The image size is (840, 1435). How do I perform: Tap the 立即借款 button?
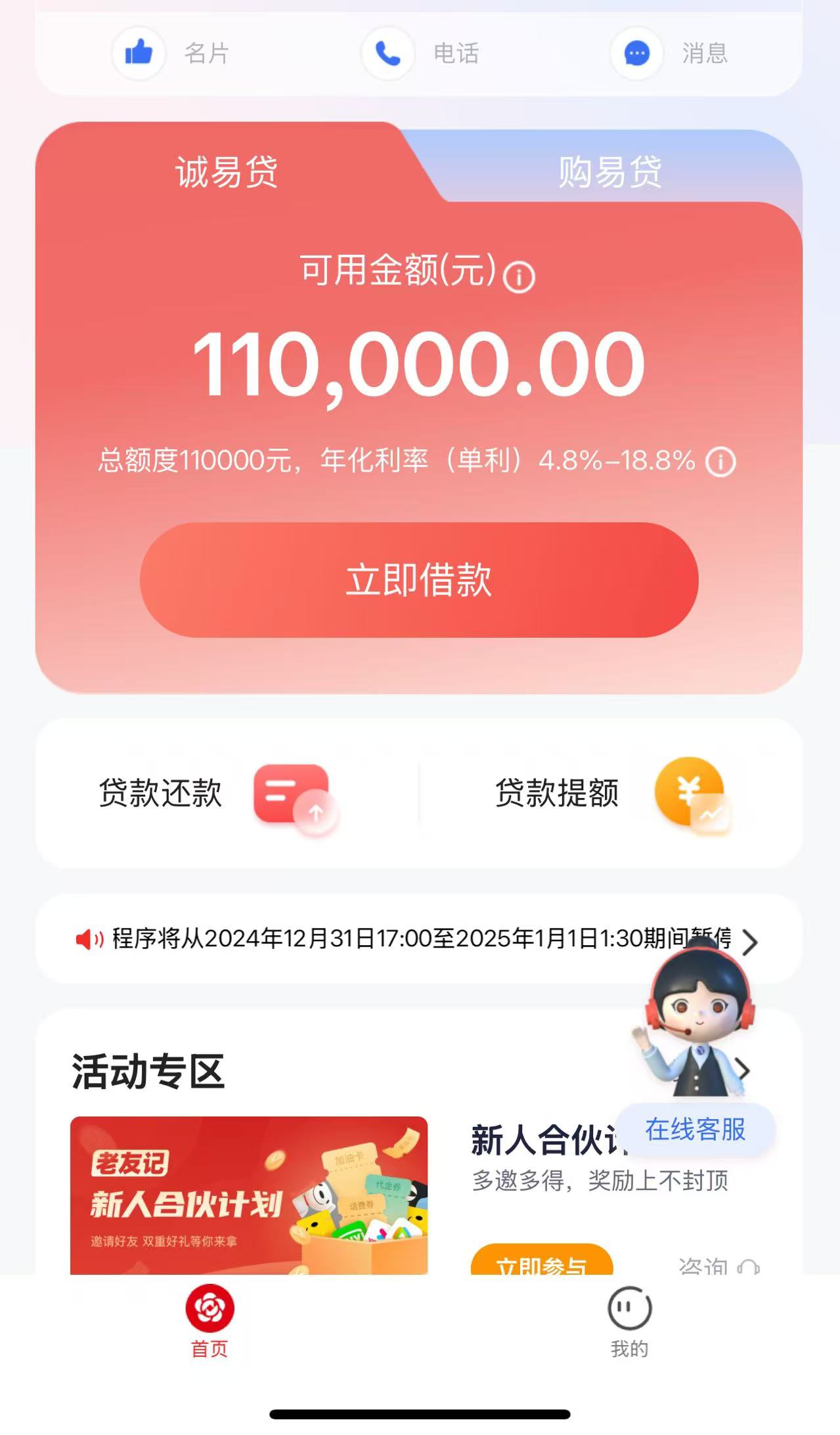(419, 580)
